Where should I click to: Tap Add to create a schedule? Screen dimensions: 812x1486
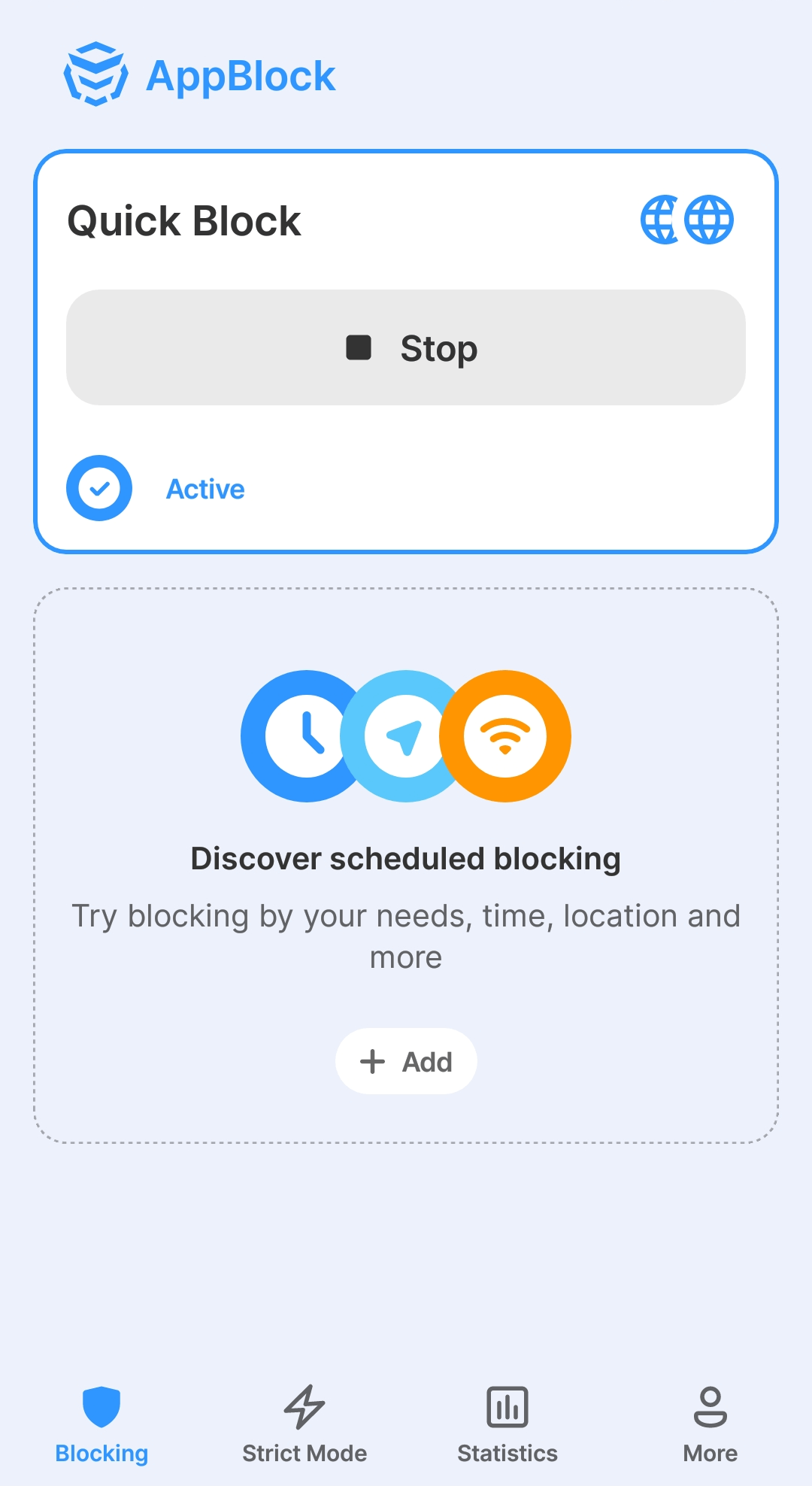pyautogui.click(x=405, y=1061)
